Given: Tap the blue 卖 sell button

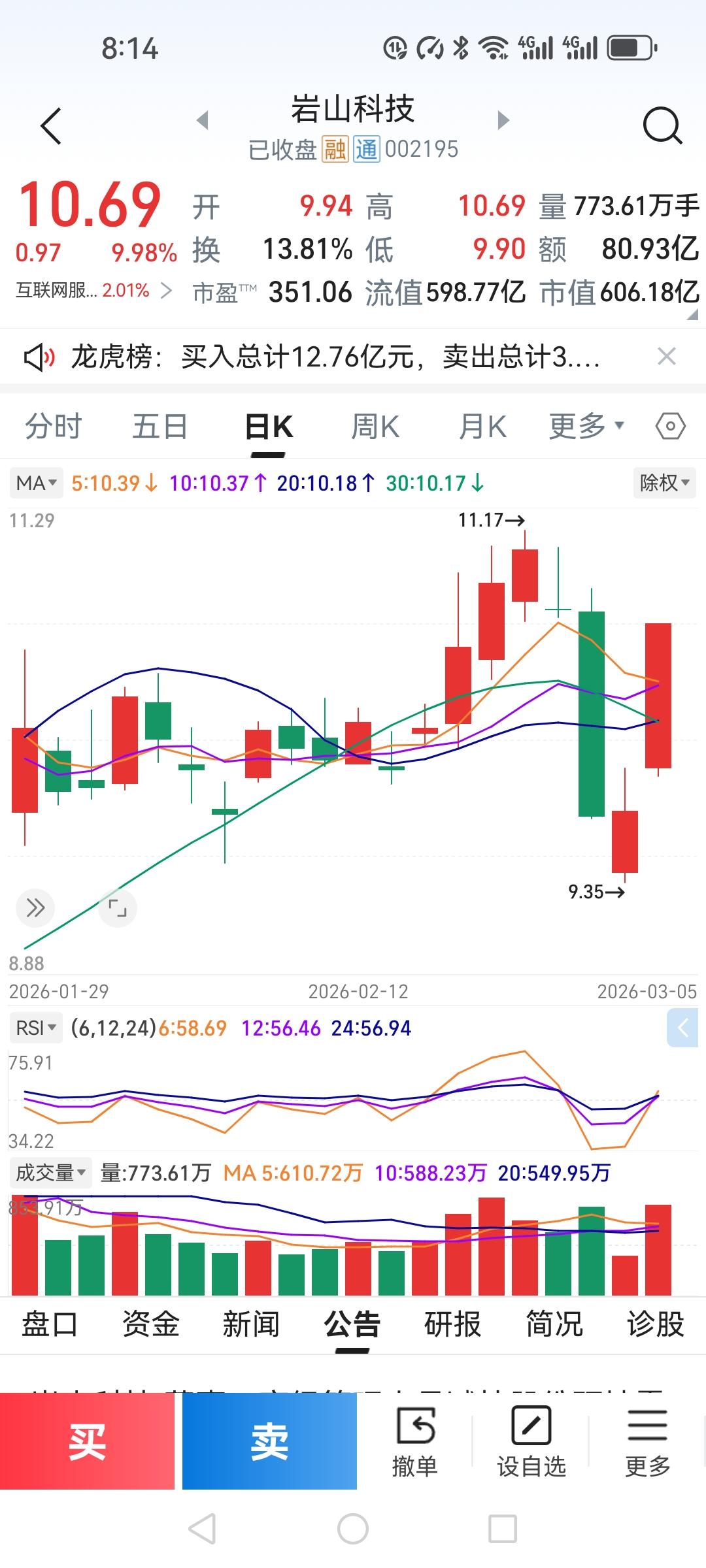Looking at the screenshot, I should coord(269,1441).
